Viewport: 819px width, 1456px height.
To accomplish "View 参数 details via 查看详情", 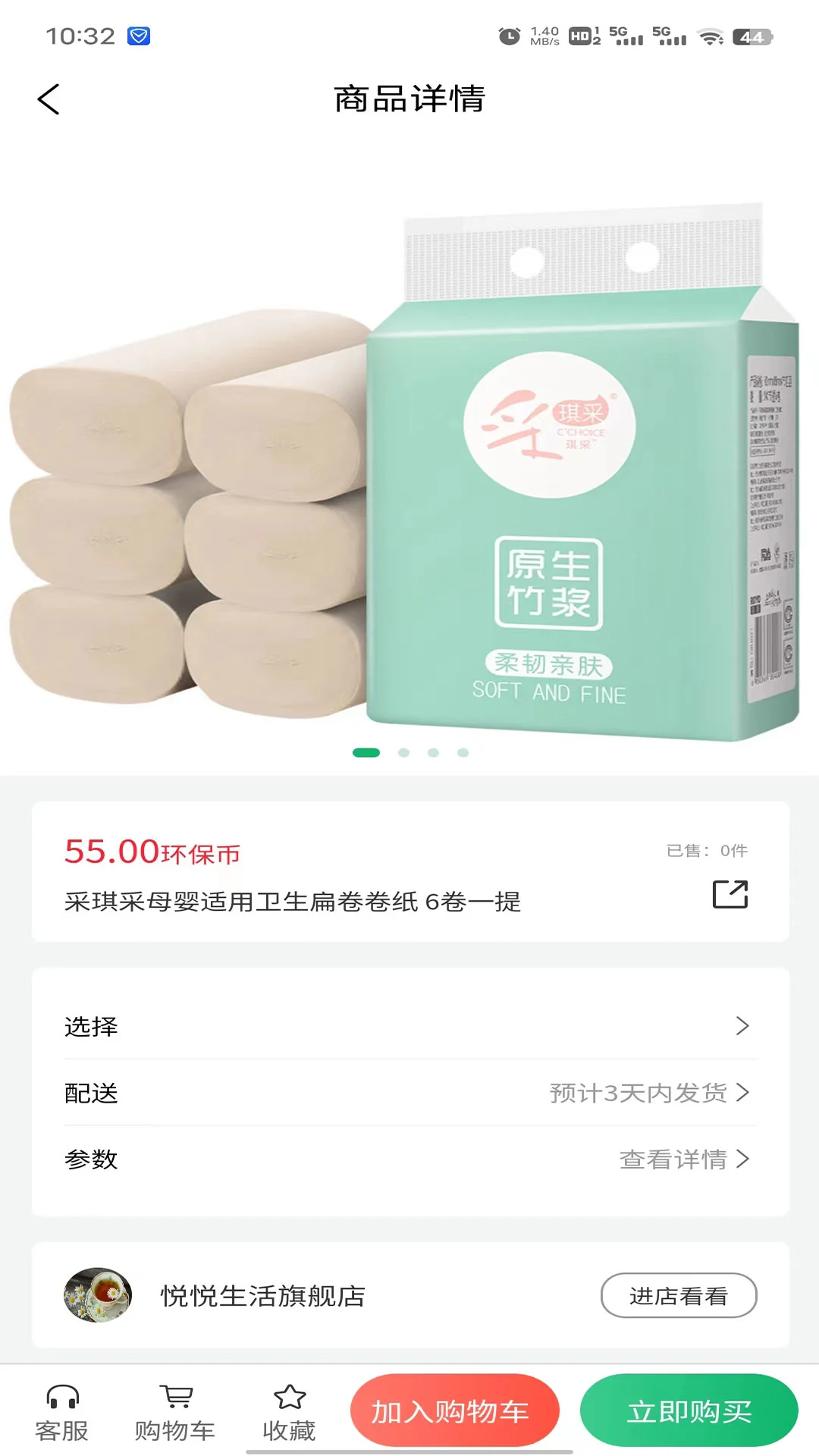I will click(x=682, y=1159).
